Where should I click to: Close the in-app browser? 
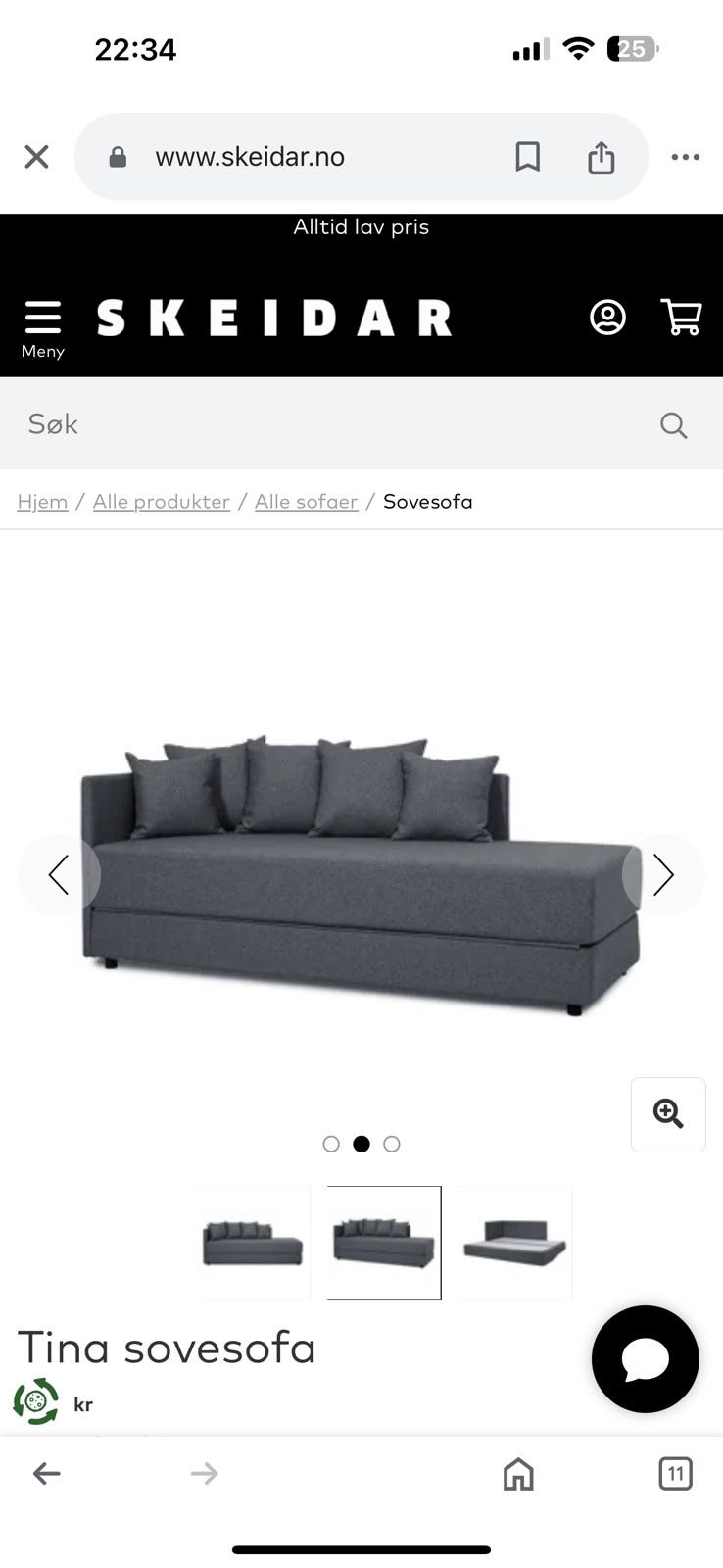[x=36, y=157]
